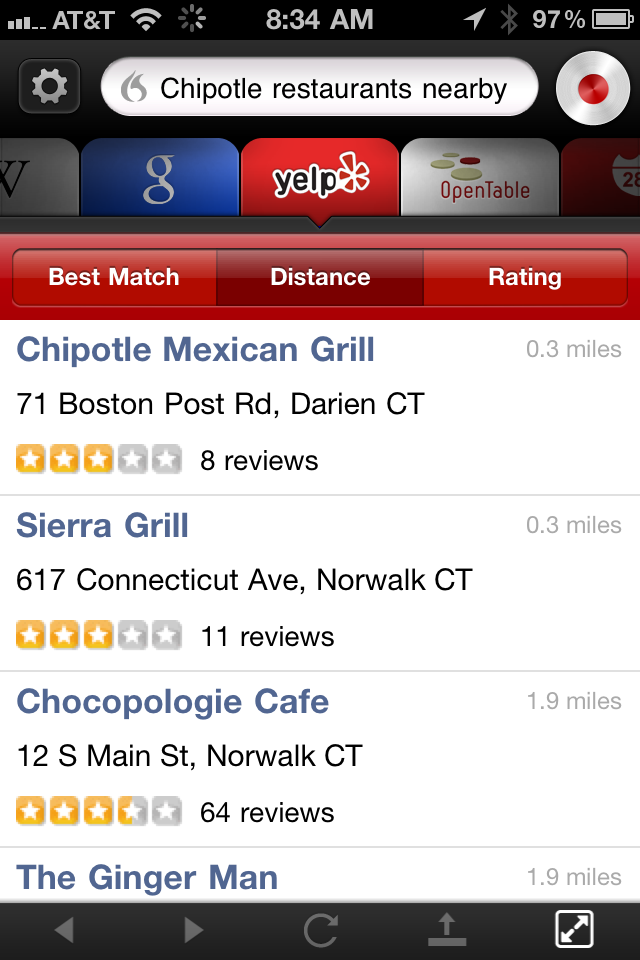View Chocopologie Cafe details
Screen dimensions: 640x960
point(173,702)
